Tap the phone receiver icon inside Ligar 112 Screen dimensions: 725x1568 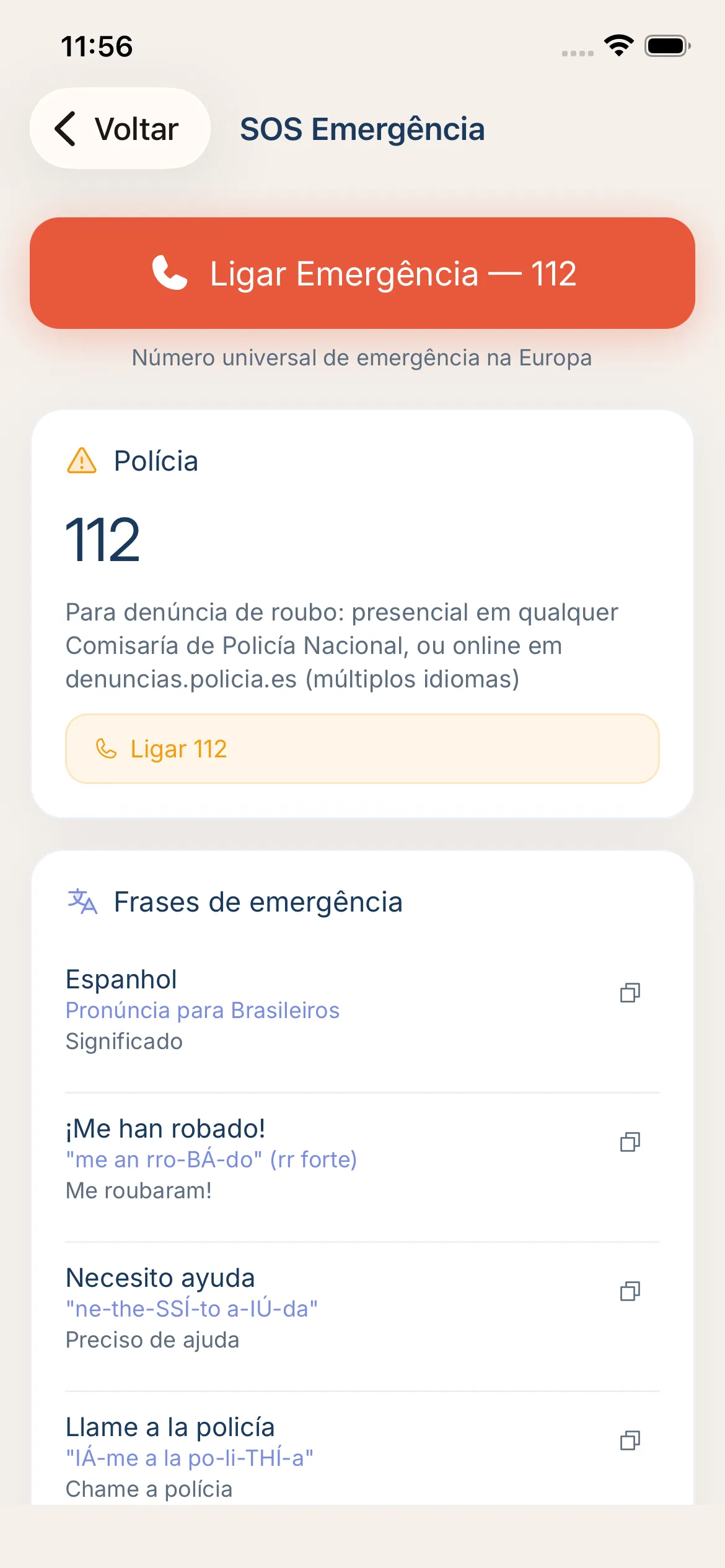(106, 749)
